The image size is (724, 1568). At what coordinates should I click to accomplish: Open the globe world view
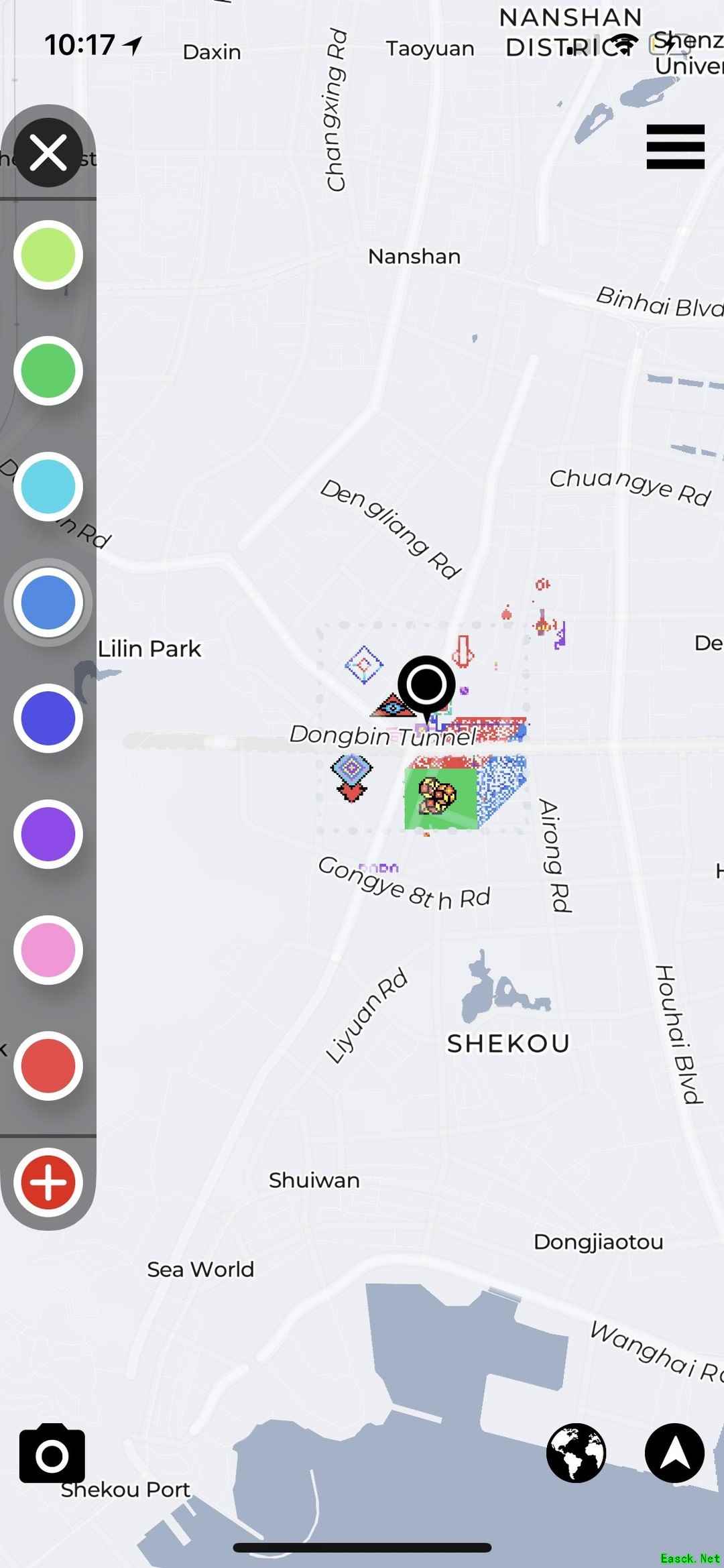click(x=576, y=1453)
